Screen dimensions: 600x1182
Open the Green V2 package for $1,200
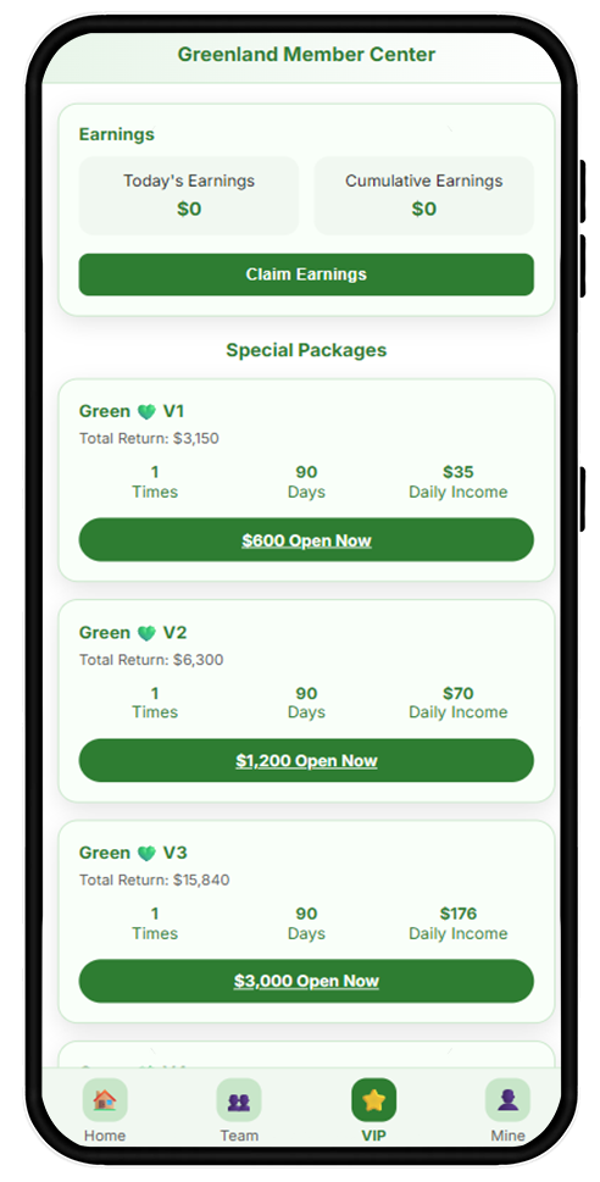[x=306, y=761]
